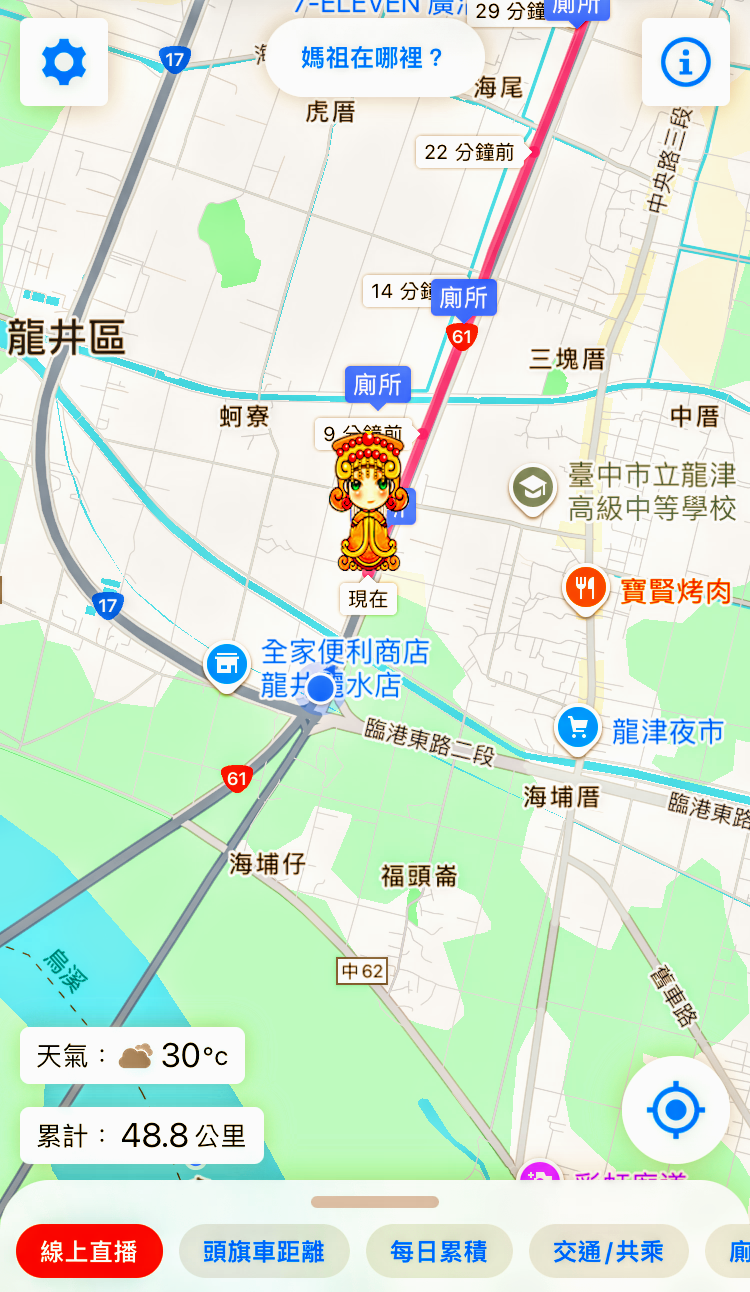The width and height of the screenshot is (750, 1292).
Task: Open the 交通/共乘 chip
Action: pos(608,1251)
